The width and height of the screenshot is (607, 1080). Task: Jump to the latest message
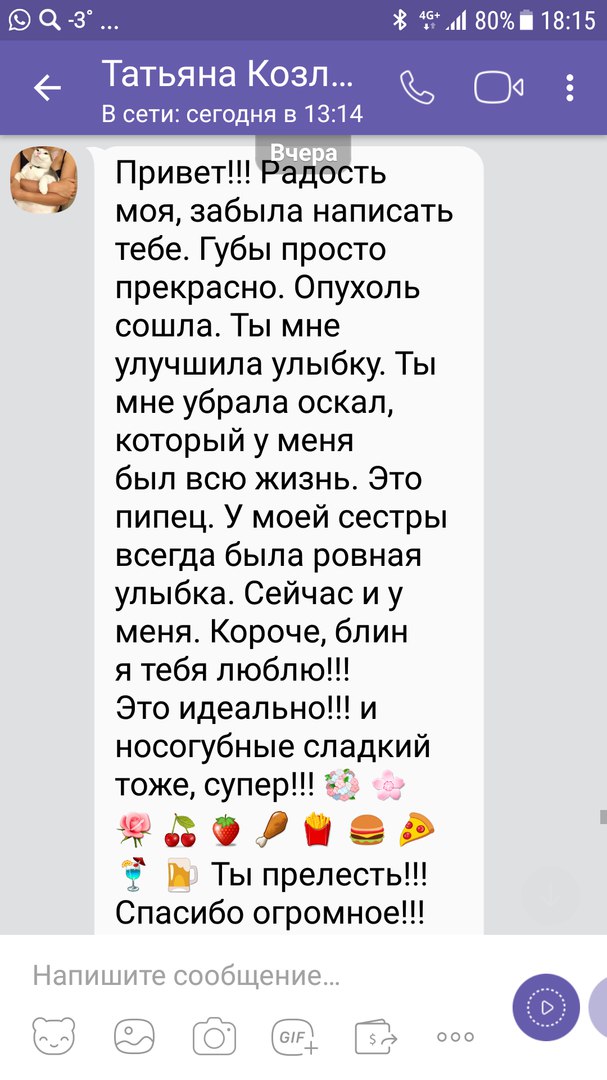pyautogui.click(x=551, y=896)
